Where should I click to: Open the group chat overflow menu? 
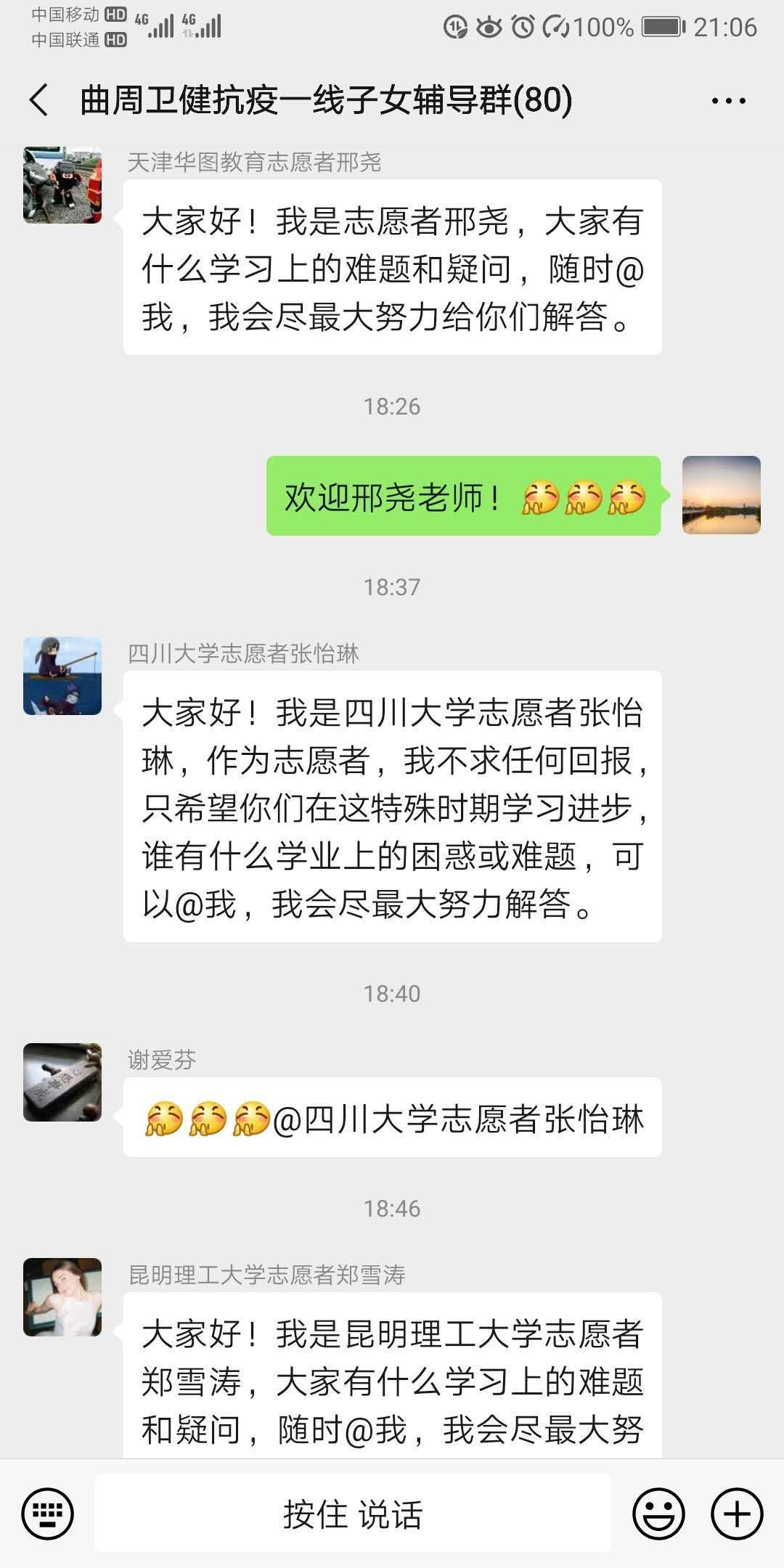point(728,101)
